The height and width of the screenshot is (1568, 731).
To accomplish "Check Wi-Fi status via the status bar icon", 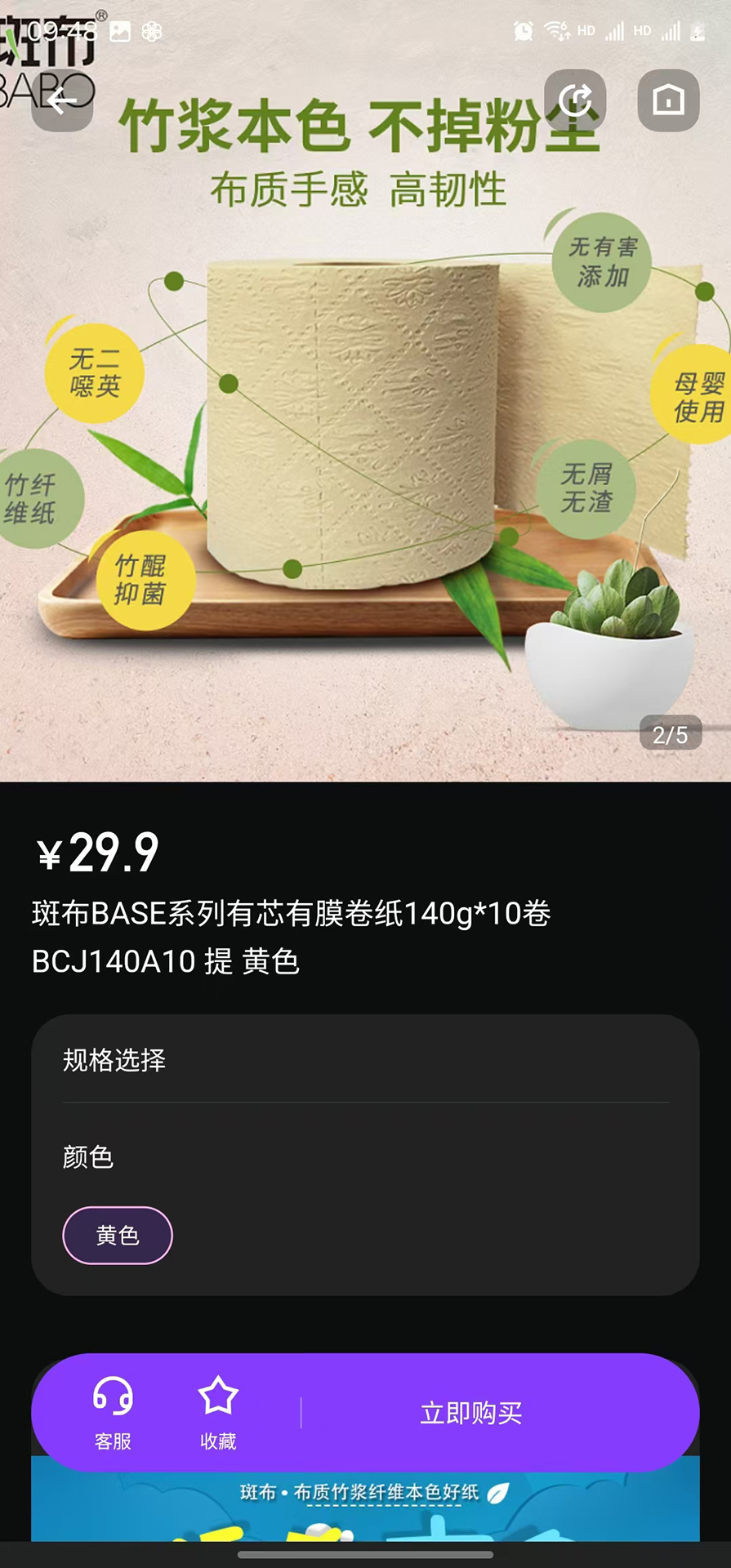I will tap(555, 31).
